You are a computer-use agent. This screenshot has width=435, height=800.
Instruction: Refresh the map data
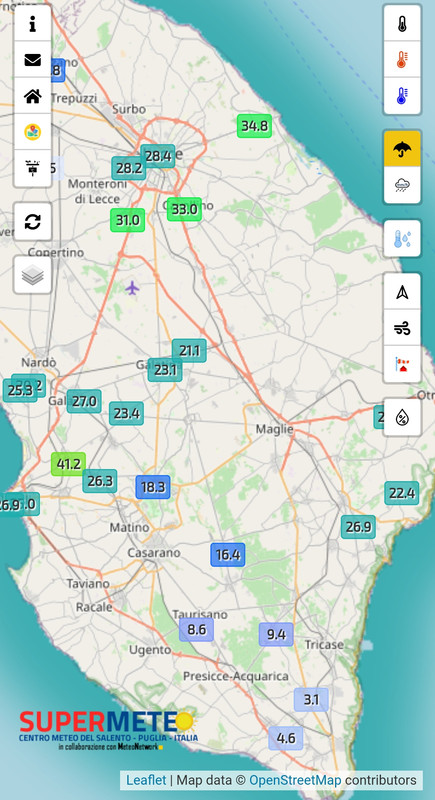click(x=33, y=221)
